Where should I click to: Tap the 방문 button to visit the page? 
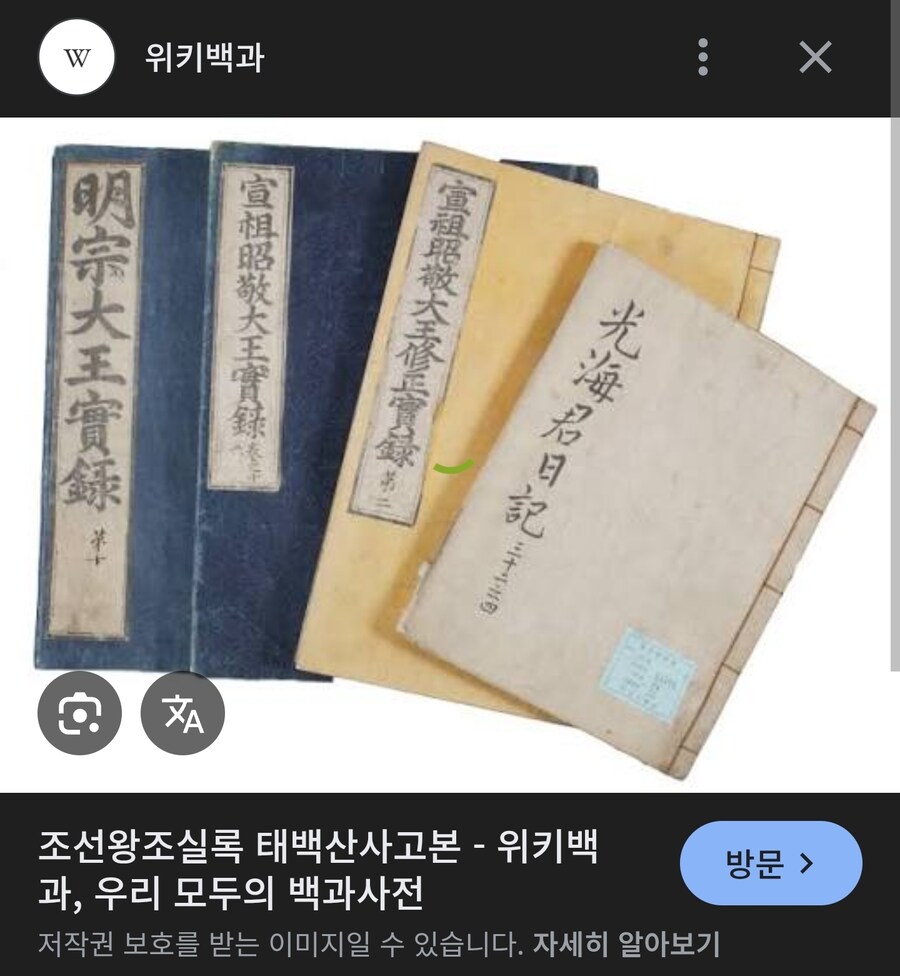coord(770,863)
